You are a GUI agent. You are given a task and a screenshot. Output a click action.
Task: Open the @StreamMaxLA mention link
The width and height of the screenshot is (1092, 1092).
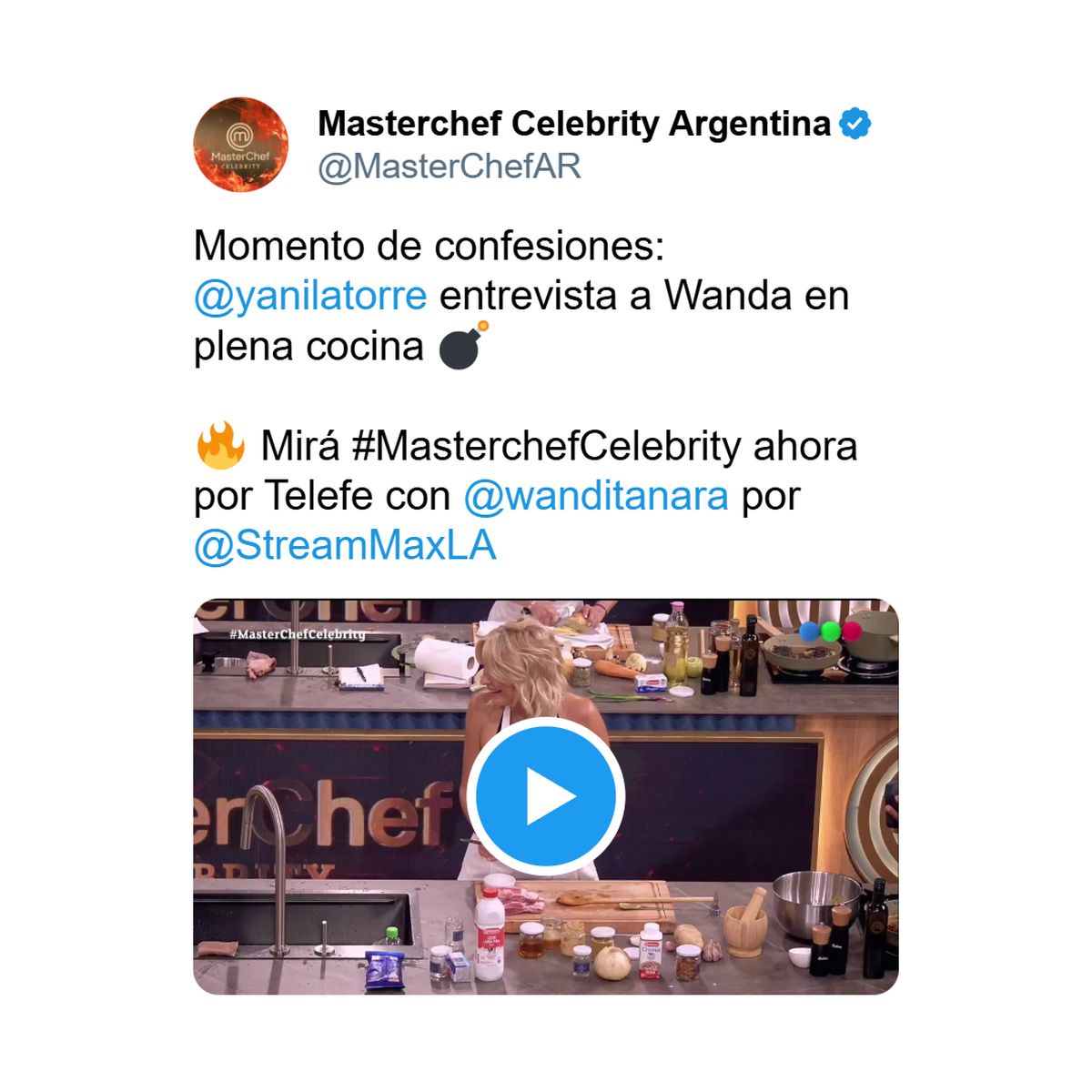[345, 546]
